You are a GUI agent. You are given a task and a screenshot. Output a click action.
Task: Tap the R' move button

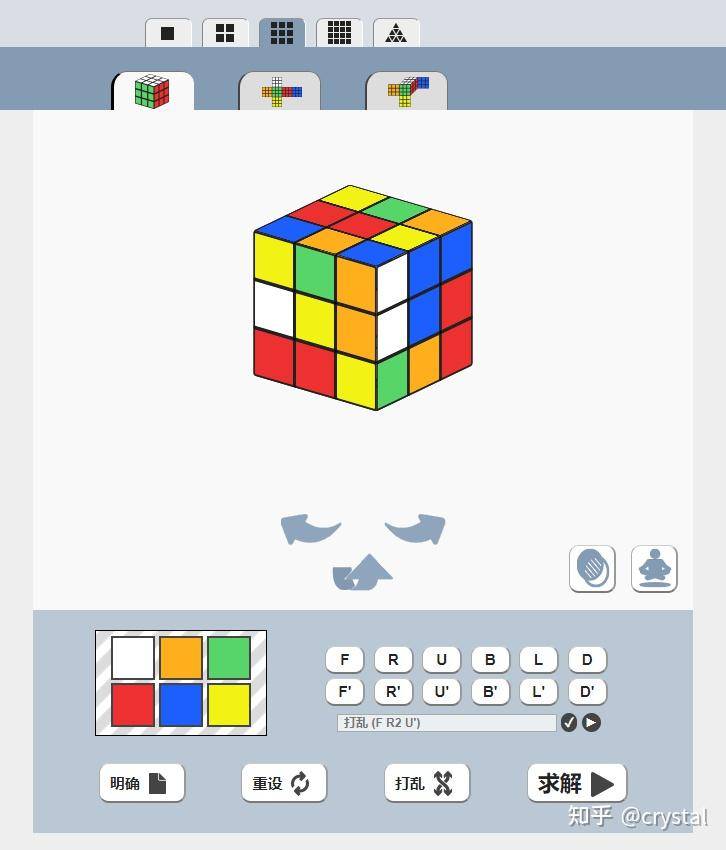[393, 691]
